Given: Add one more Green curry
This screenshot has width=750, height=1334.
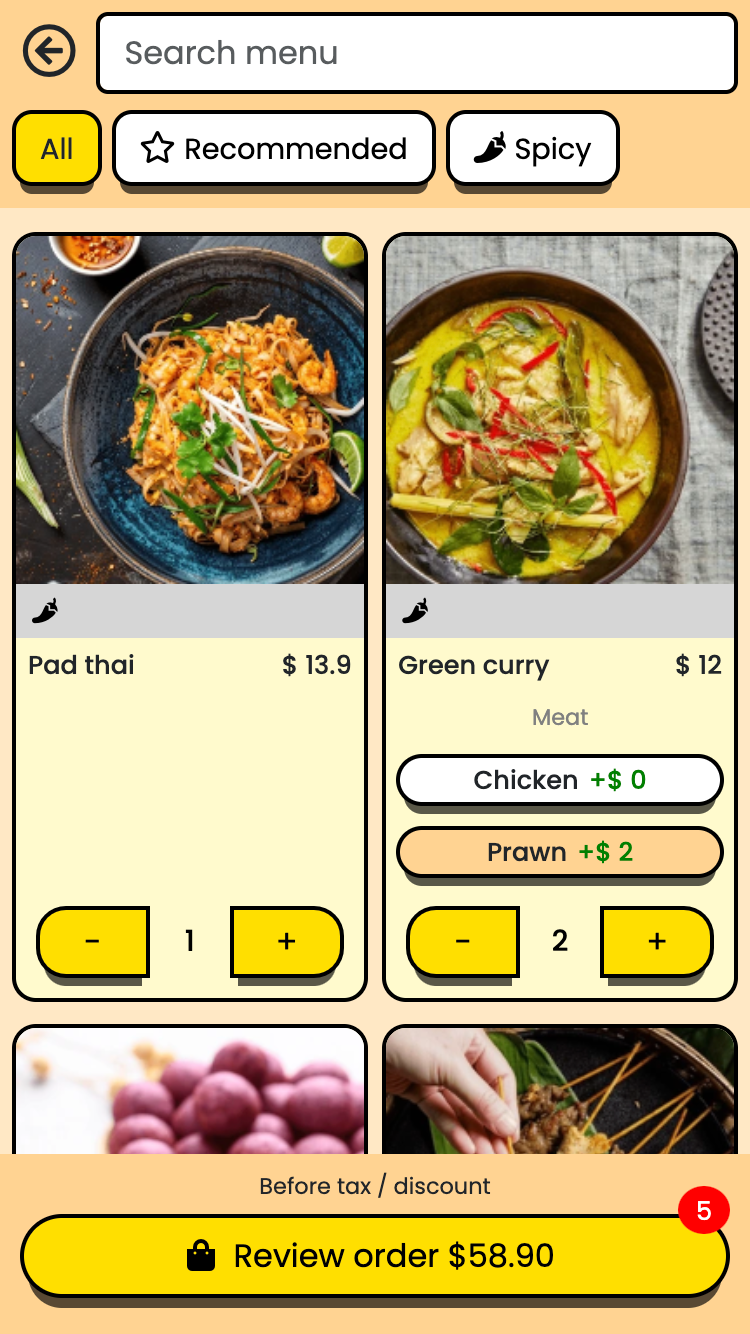Looking at the screenshot, I should (657, 941).
